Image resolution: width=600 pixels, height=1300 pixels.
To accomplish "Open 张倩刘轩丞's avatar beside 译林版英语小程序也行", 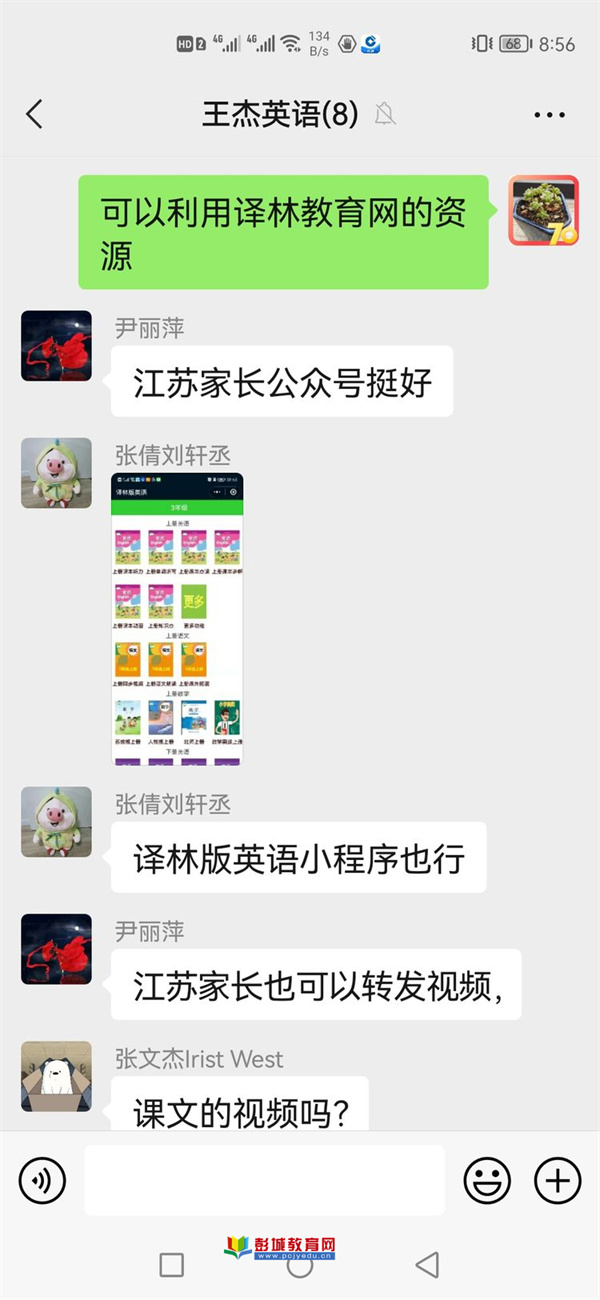I will (x=56, y=822).
